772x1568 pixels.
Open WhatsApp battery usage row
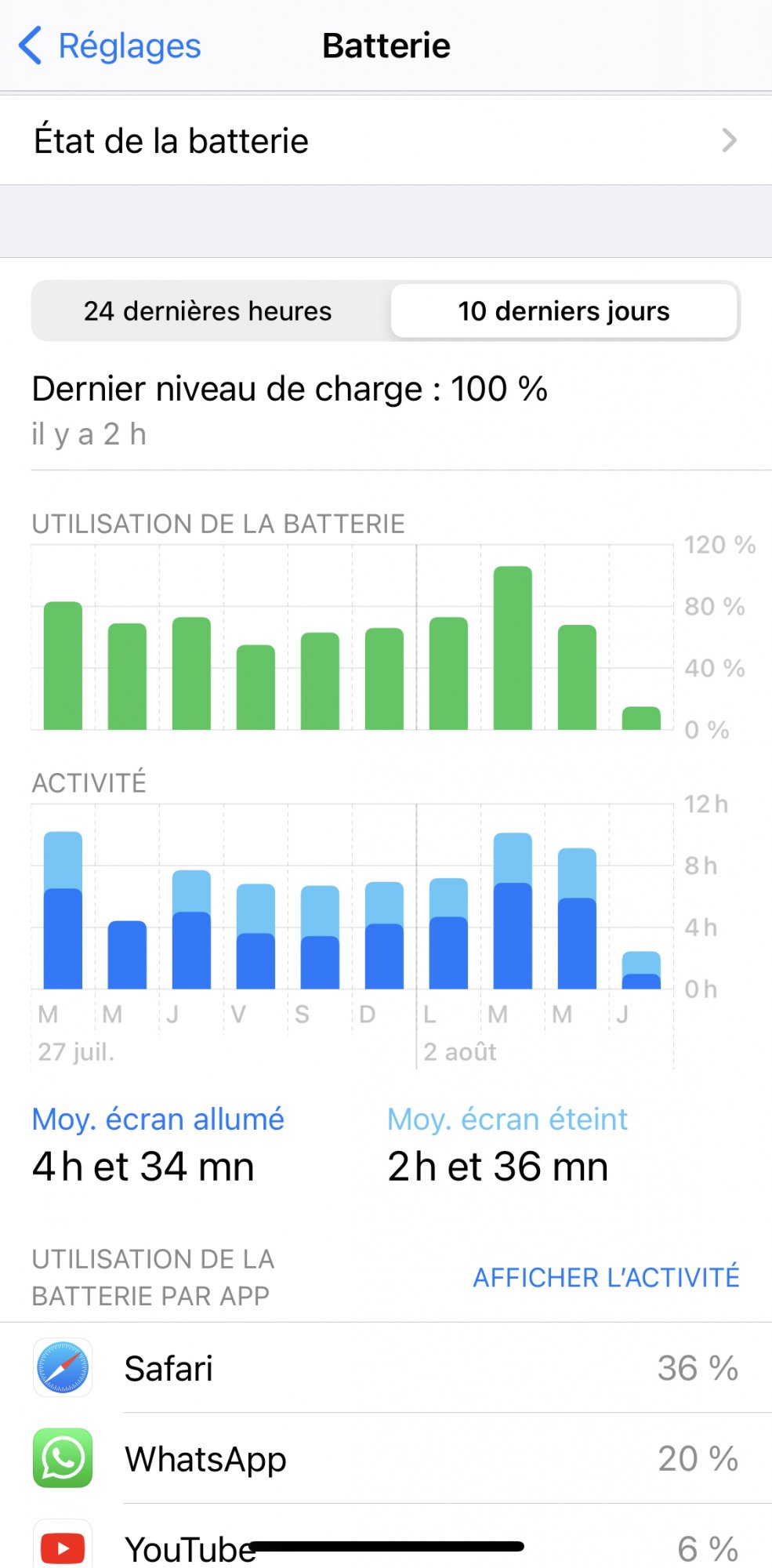(386, 1459)
